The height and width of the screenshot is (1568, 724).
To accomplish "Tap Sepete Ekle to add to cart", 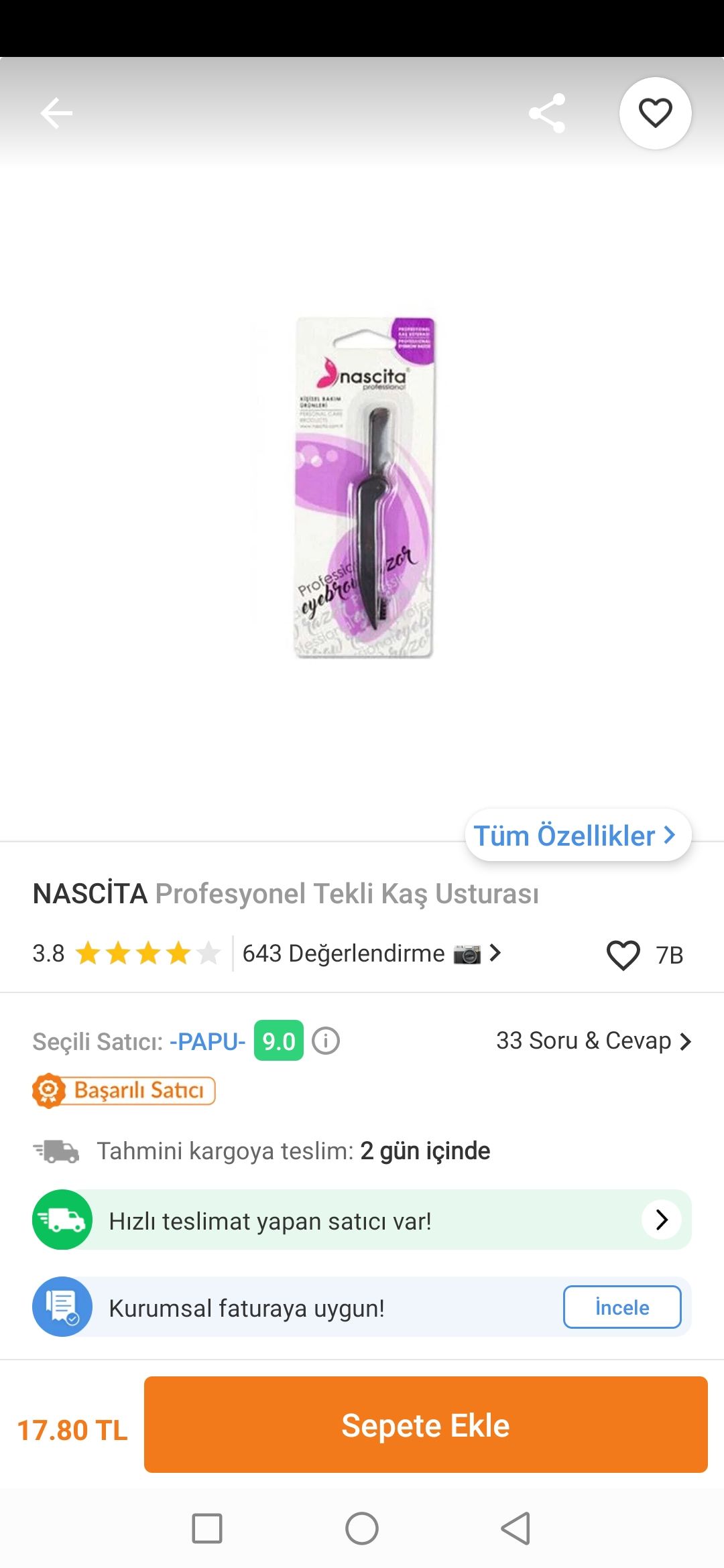I will pyautogui.click(x=426, y=1425).
